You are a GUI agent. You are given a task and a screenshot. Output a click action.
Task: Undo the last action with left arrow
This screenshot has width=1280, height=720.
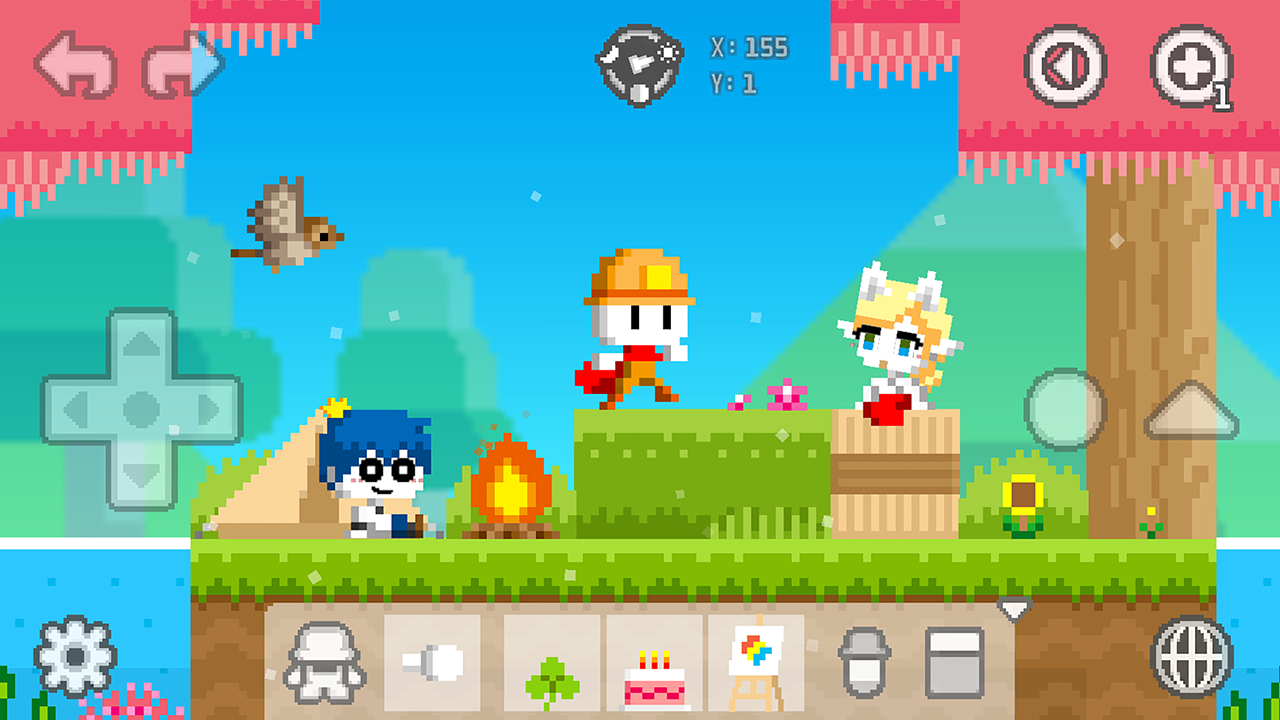[75, 66]
